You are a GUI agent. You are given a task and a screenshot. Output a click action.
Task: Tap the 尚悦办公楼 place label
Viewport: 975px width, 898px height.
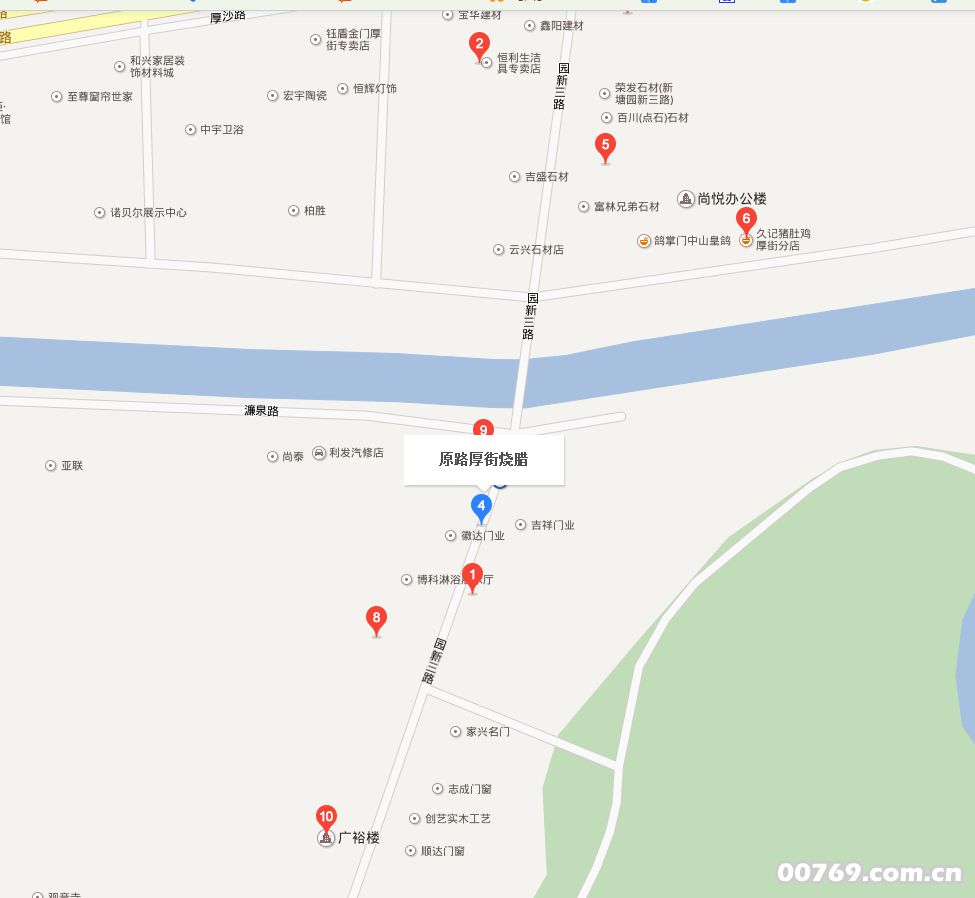pyautogui.click(x=731, y=199)
